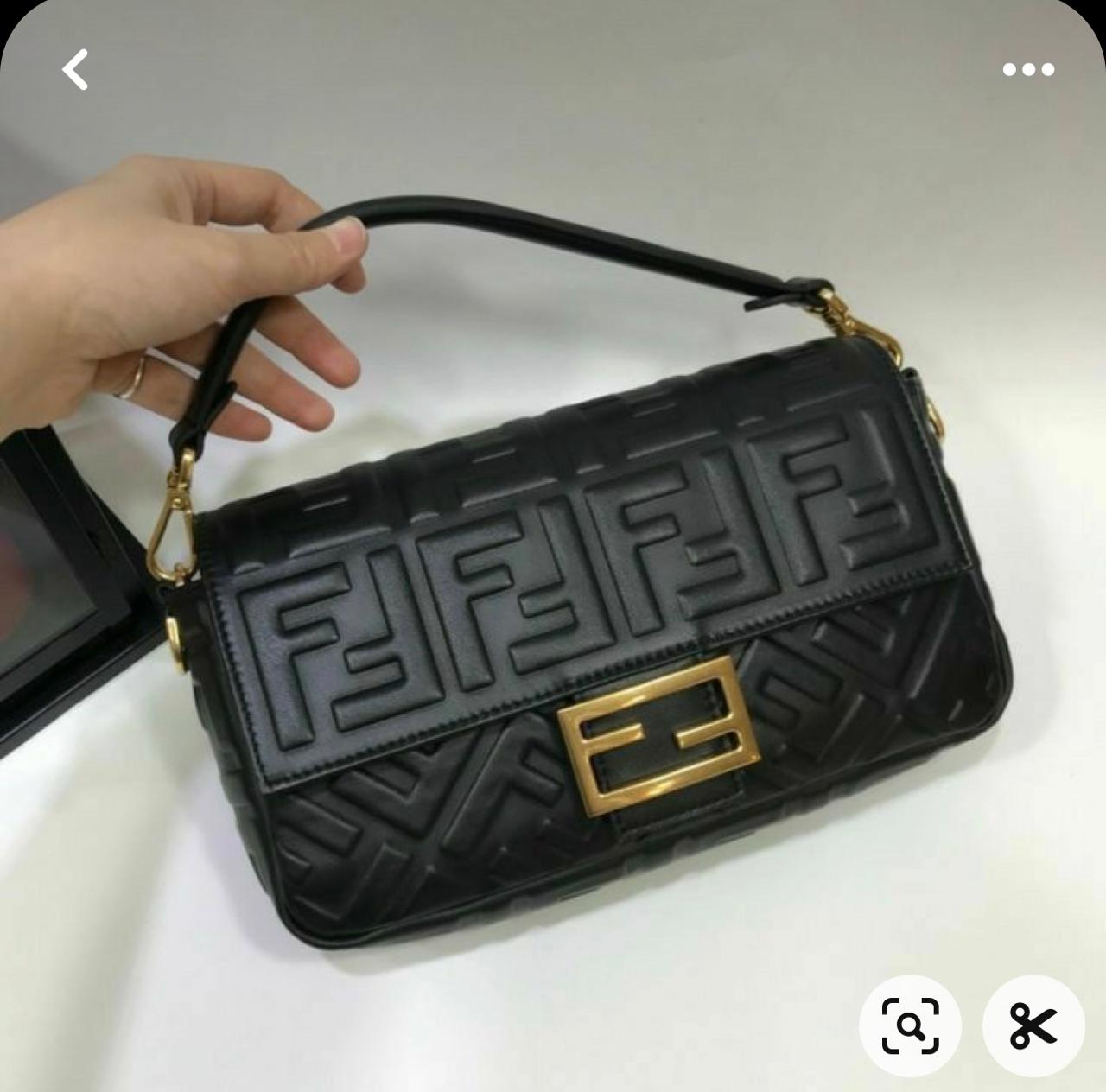Tap the scissors crop button
Screen dimensions: 1106x1092
pyautogui.click(x=1033, y=1025)
